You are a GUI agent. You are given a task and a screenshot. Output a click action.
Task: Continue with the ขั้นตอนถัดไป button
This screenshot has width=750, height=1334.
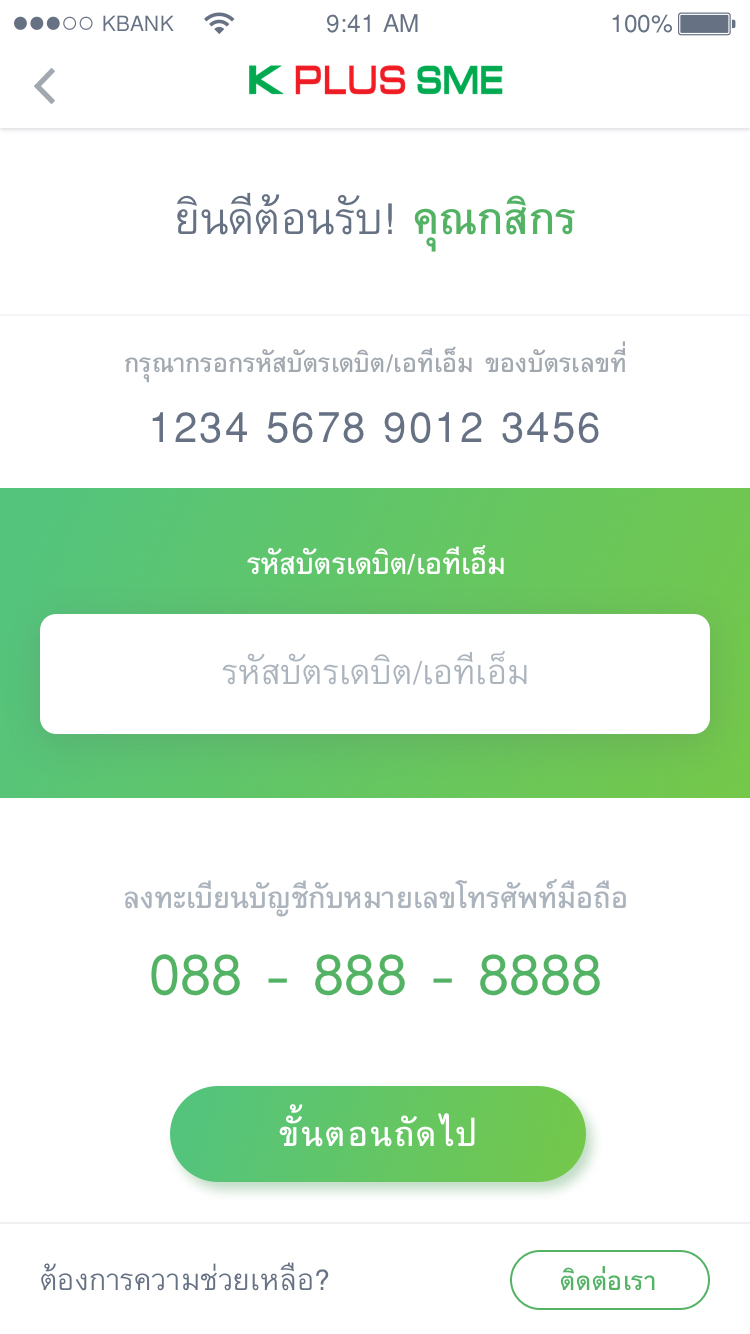377,1134
